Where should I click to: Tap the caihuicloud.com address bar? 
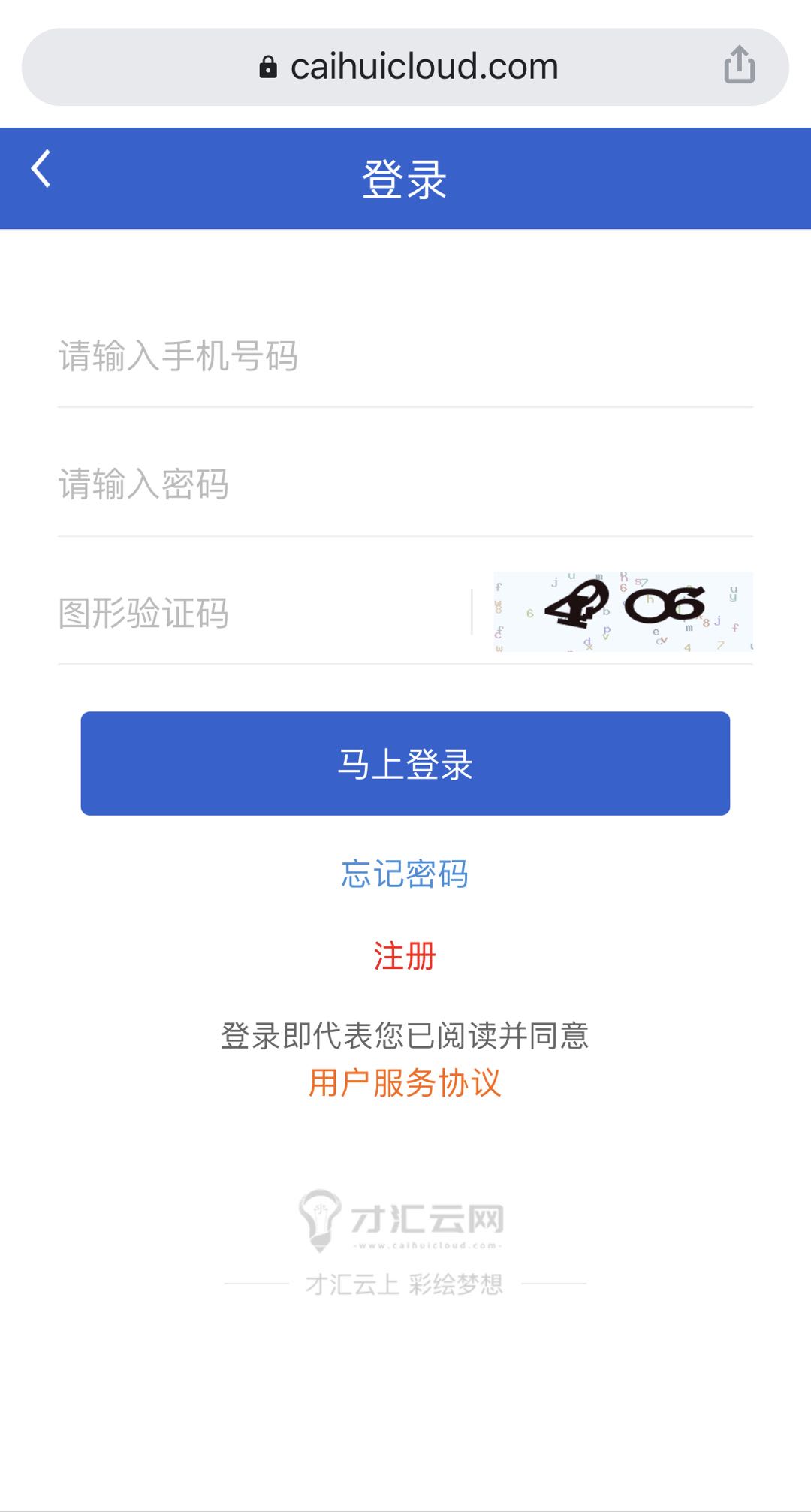pyautogui.click(x=409, y=67)
